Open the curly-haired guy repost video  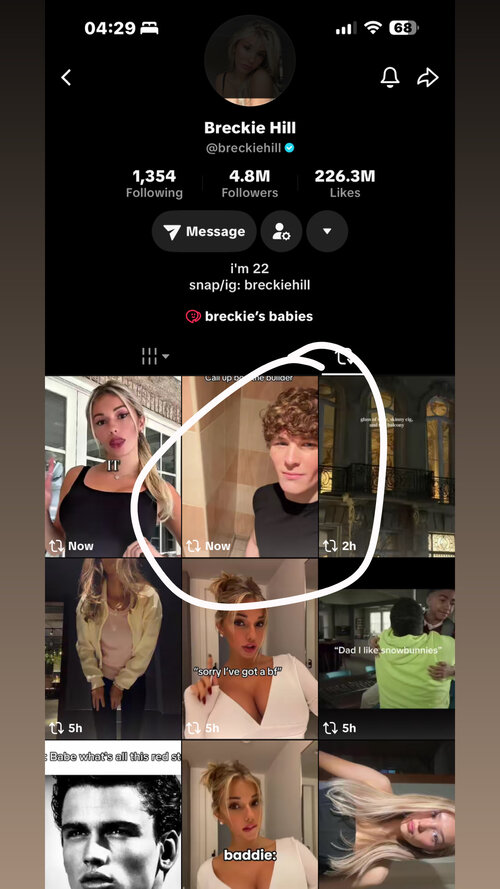coord(250,466)
